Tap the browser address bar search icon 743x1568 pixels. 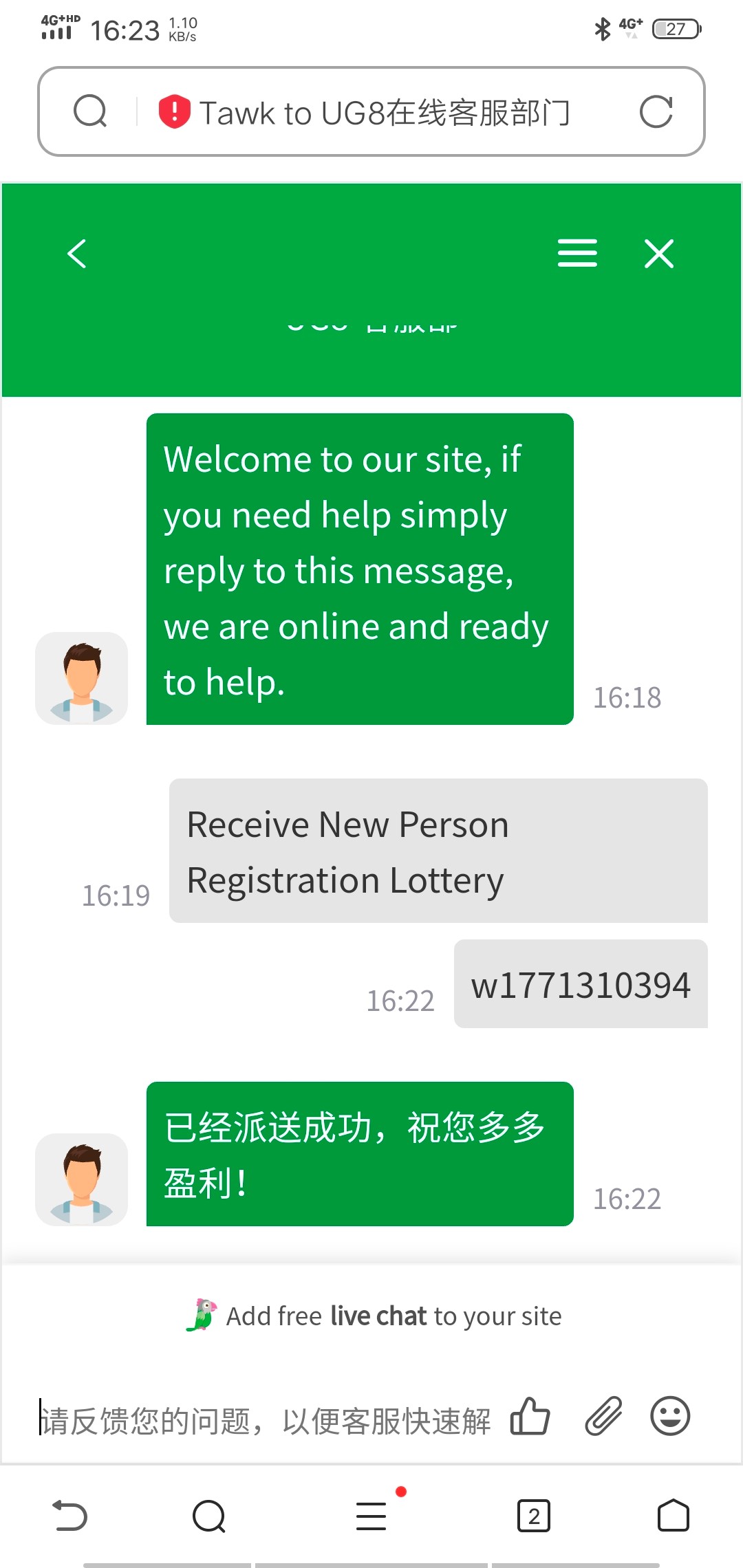[x=90, y=112]
